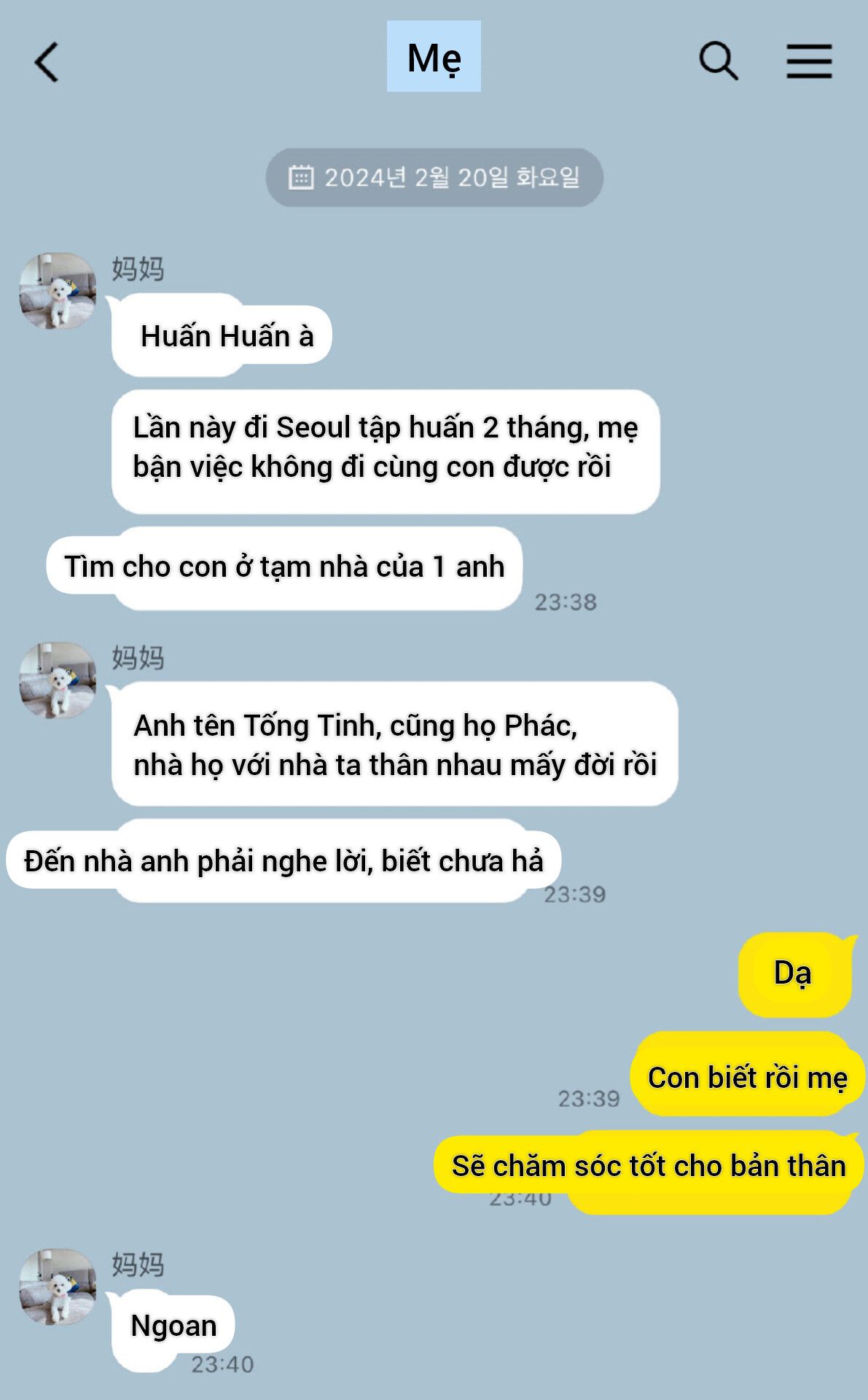Go back from the Mẹ chat
This screenshot has height=1400, width=868.
[x=47, y=61]
